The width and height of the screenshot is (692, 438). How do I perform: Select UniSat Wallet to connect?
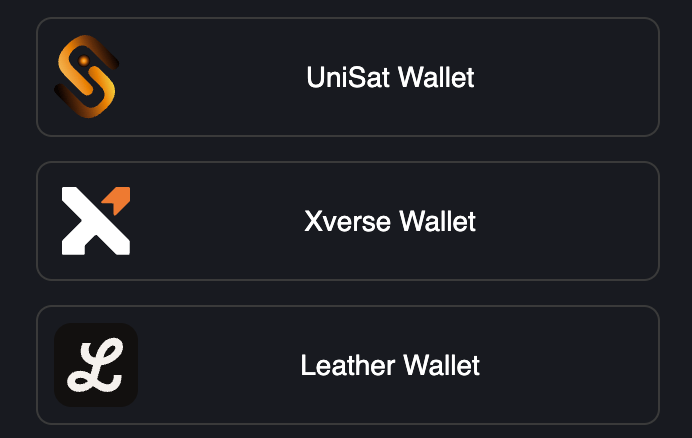point(348,77)
